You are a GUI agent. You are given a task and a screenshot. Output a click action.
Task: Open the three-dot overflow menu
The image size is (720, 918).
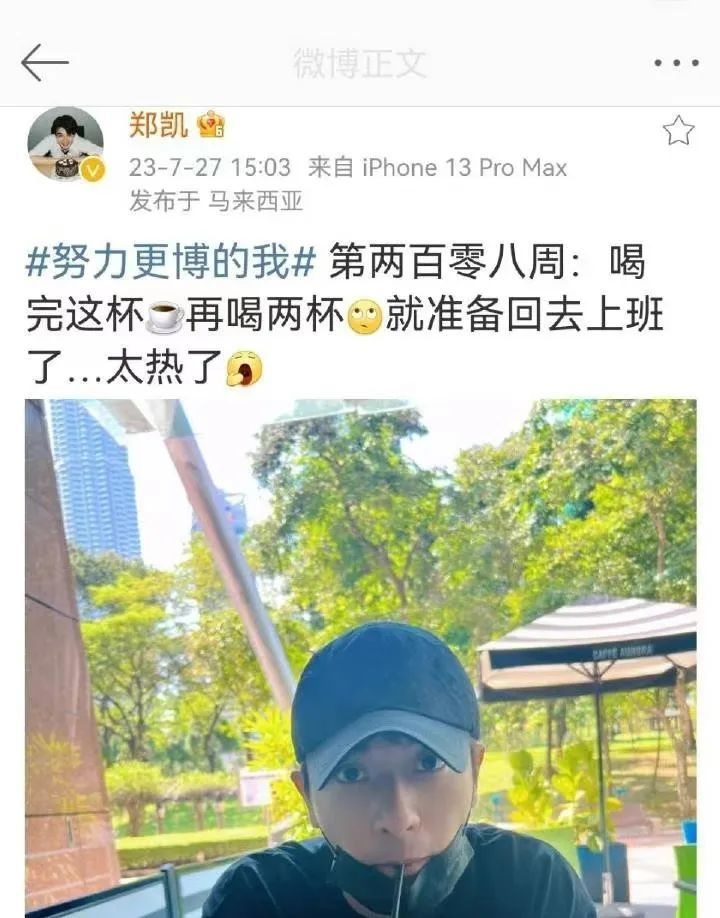676,63
